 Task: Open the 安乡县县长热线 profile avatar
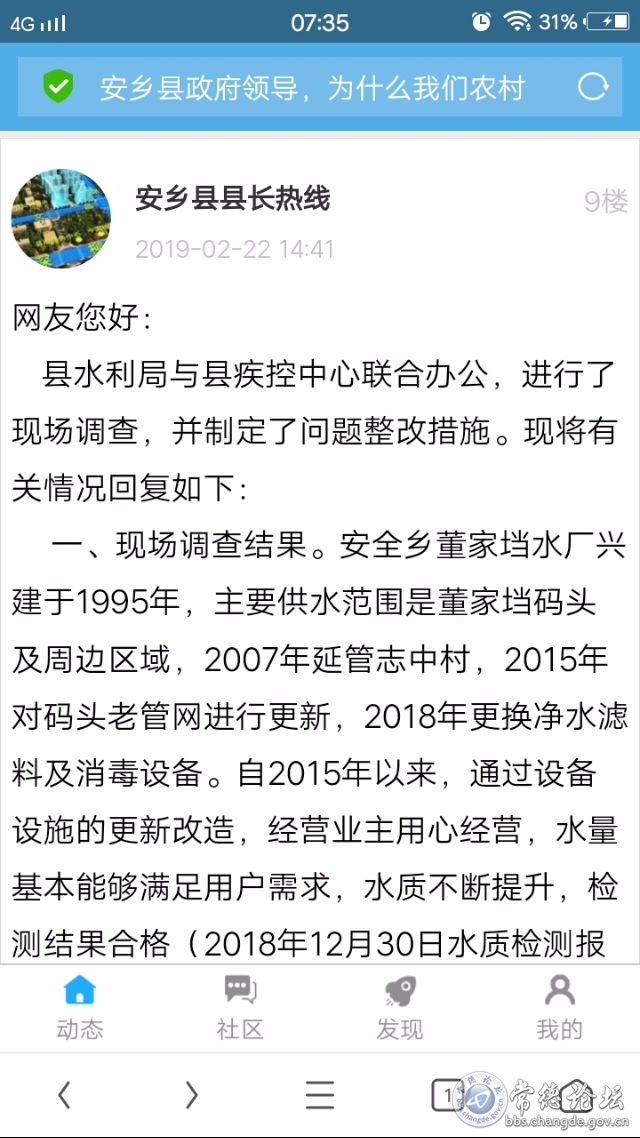61,218
